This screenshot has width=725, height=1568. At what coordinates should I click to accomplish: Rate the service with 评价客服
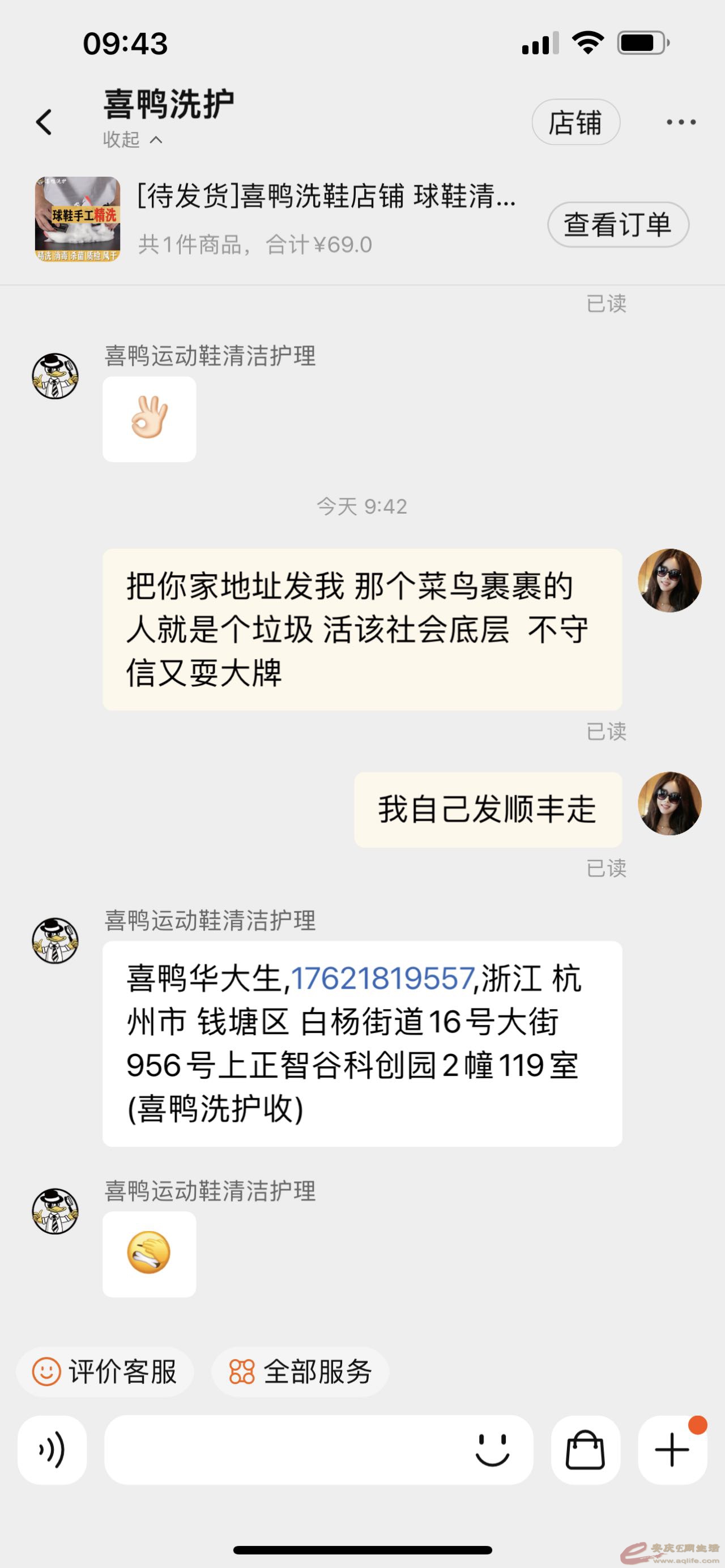105,1372
